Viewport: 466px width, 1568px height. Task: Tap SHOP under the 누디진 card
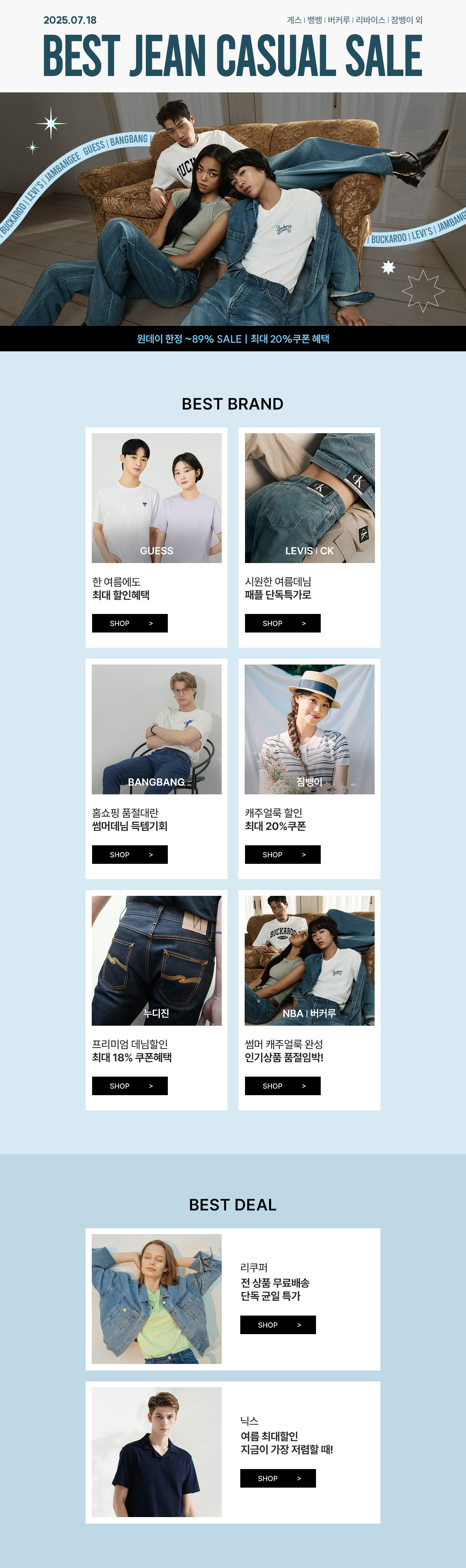(130, 1086)
